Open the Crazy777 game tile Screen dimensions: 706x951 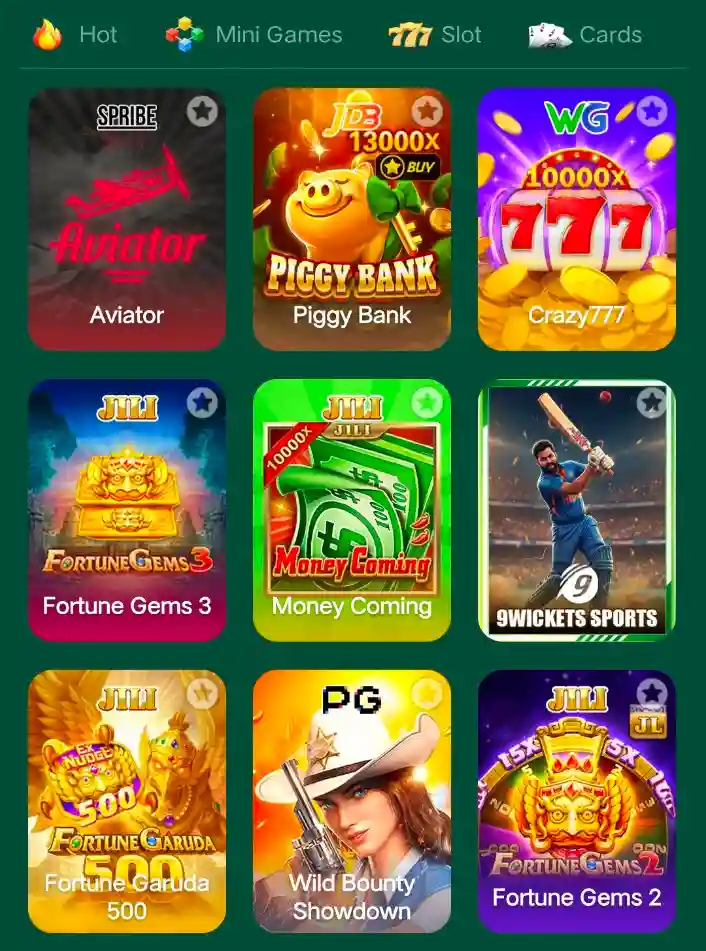[x=577, y=219]
